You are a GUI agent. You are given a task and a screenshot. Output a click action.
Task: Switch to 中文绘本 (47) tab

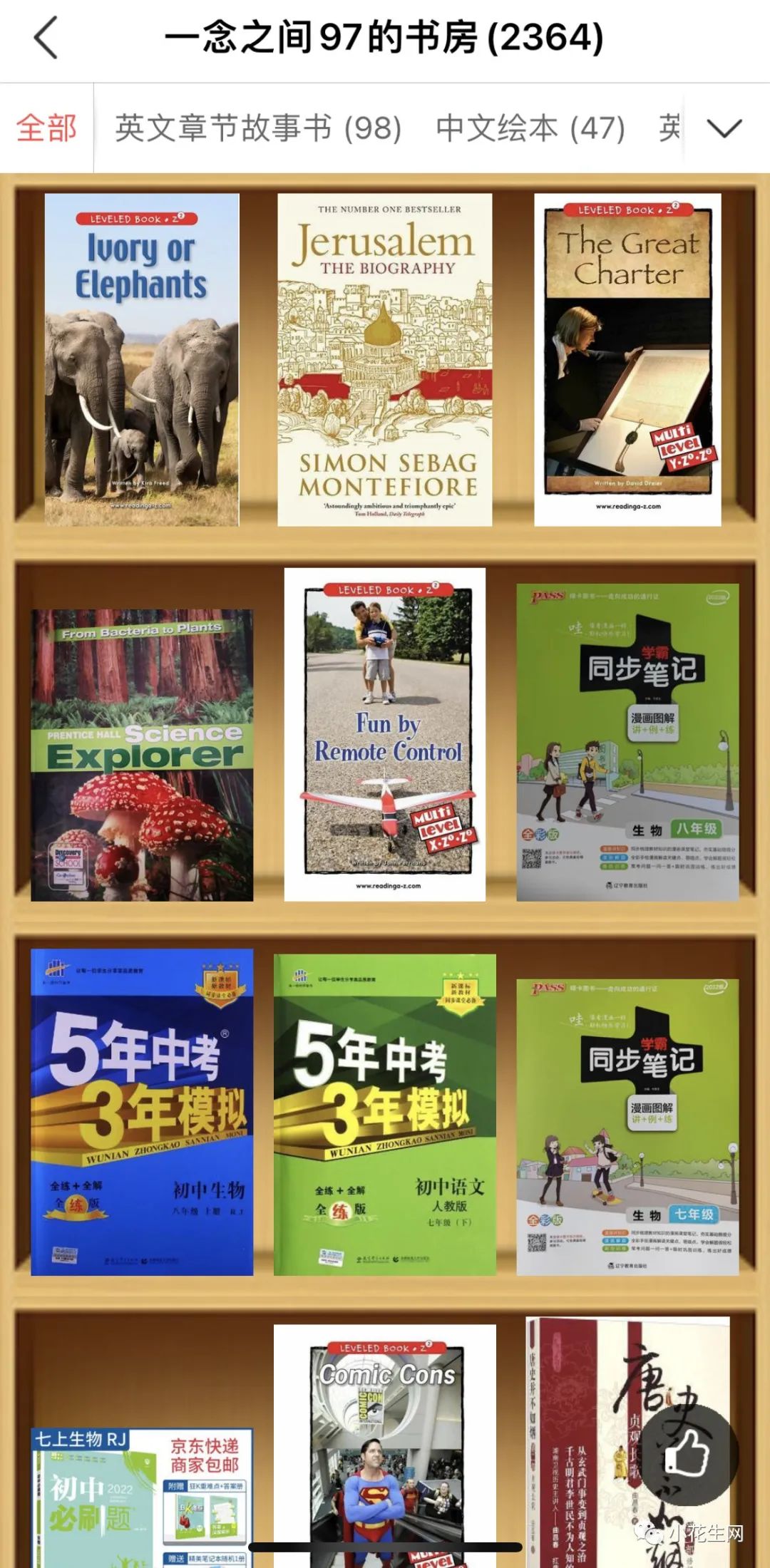(x=530, y=129)
